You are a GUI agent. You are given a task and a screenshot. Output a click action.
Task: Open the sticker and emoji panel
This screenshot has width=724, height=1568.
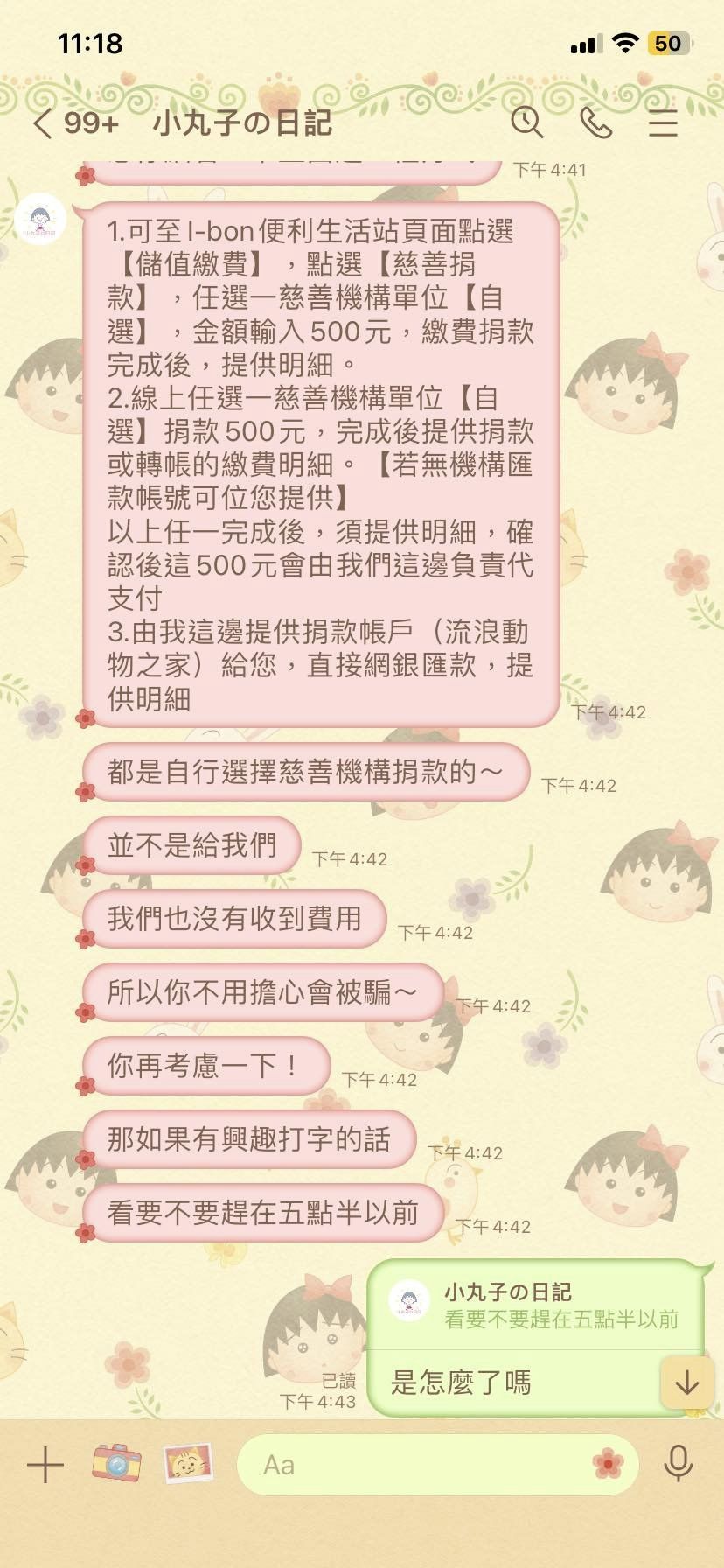point(608,1462)
